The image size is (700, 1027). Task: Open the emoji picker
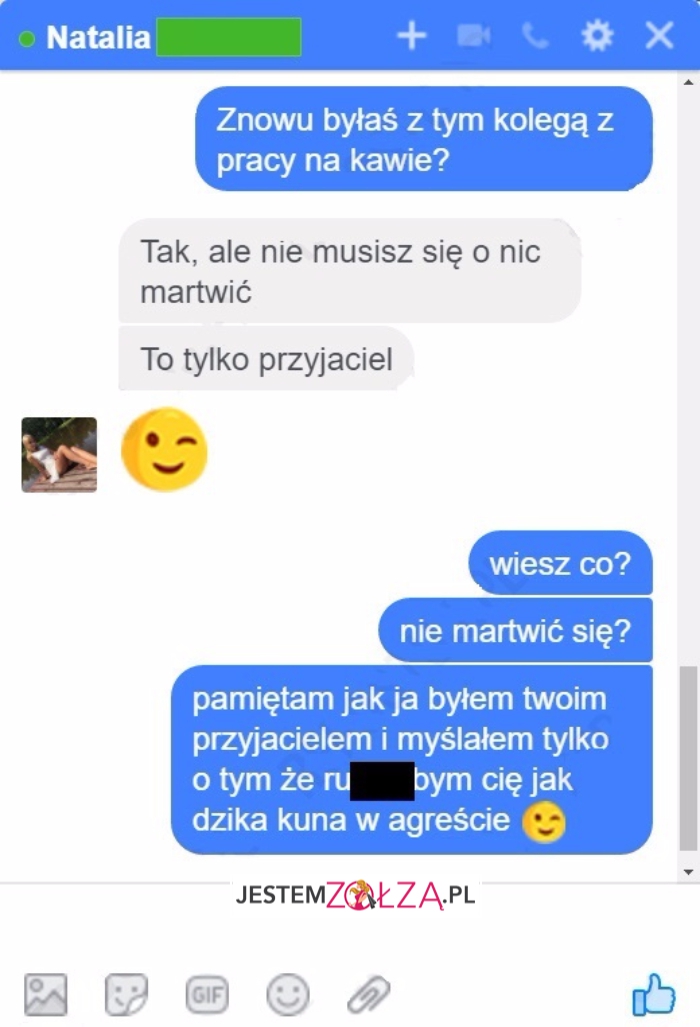(x=287, y=994)
